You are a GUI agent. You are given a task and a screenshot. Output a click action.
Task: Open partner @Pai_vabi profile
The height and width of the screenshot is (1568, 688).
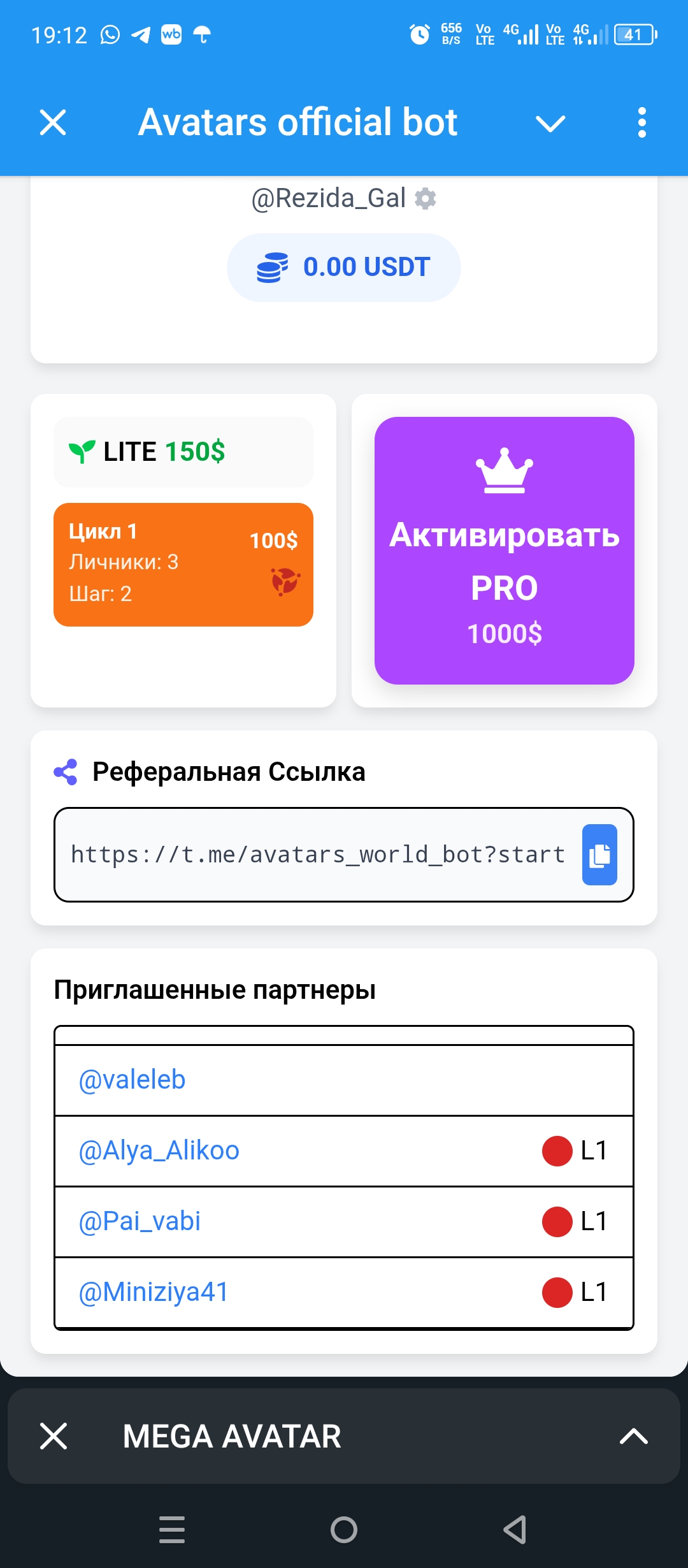140,1221
